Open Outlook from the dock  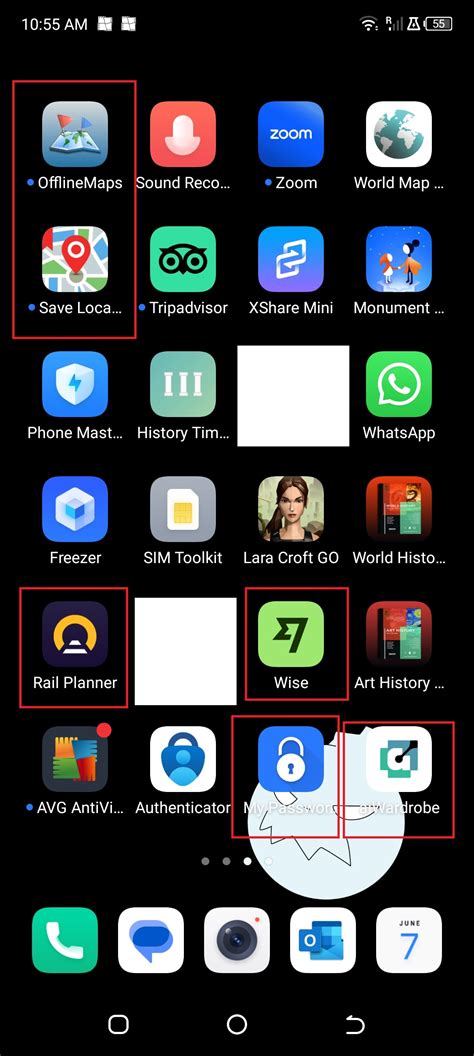point(323,940)
